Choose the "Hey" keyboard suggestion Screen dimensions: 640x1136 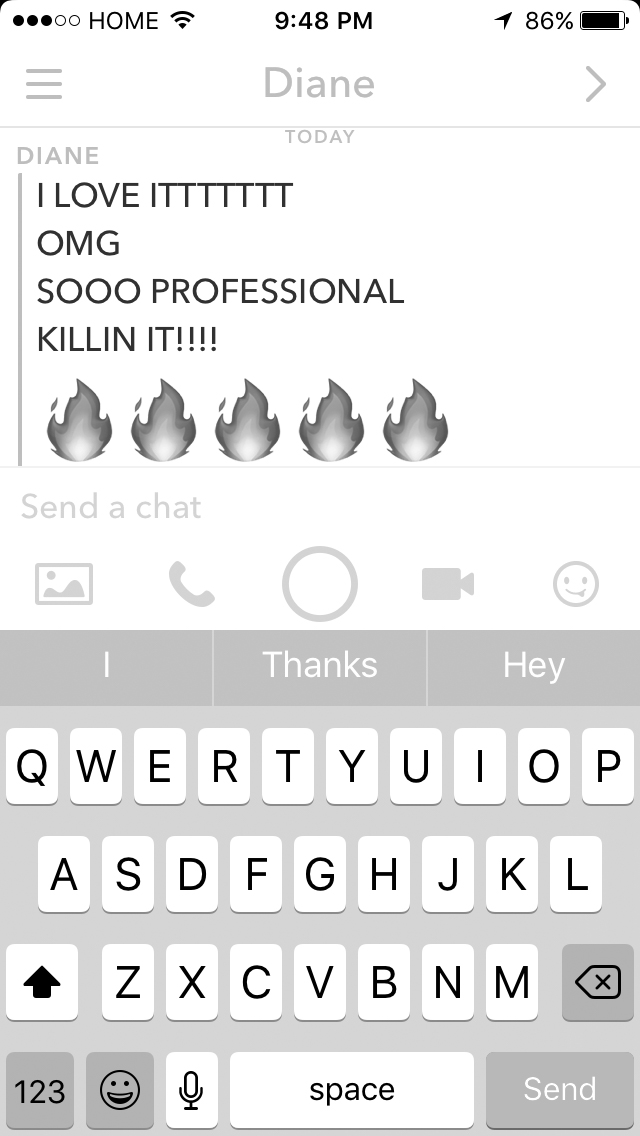pyautogui.click(x=533, y=666)
